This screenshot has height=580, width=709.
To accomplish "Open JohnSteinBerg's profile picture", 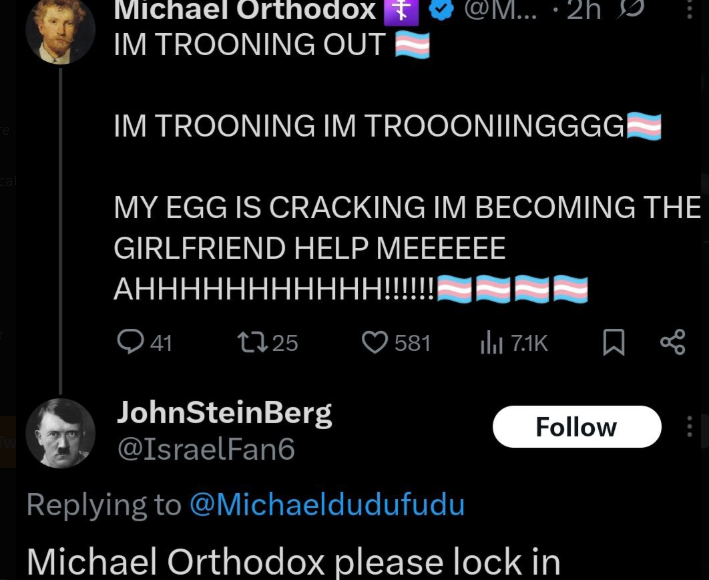I will click(x=61, y=433).
